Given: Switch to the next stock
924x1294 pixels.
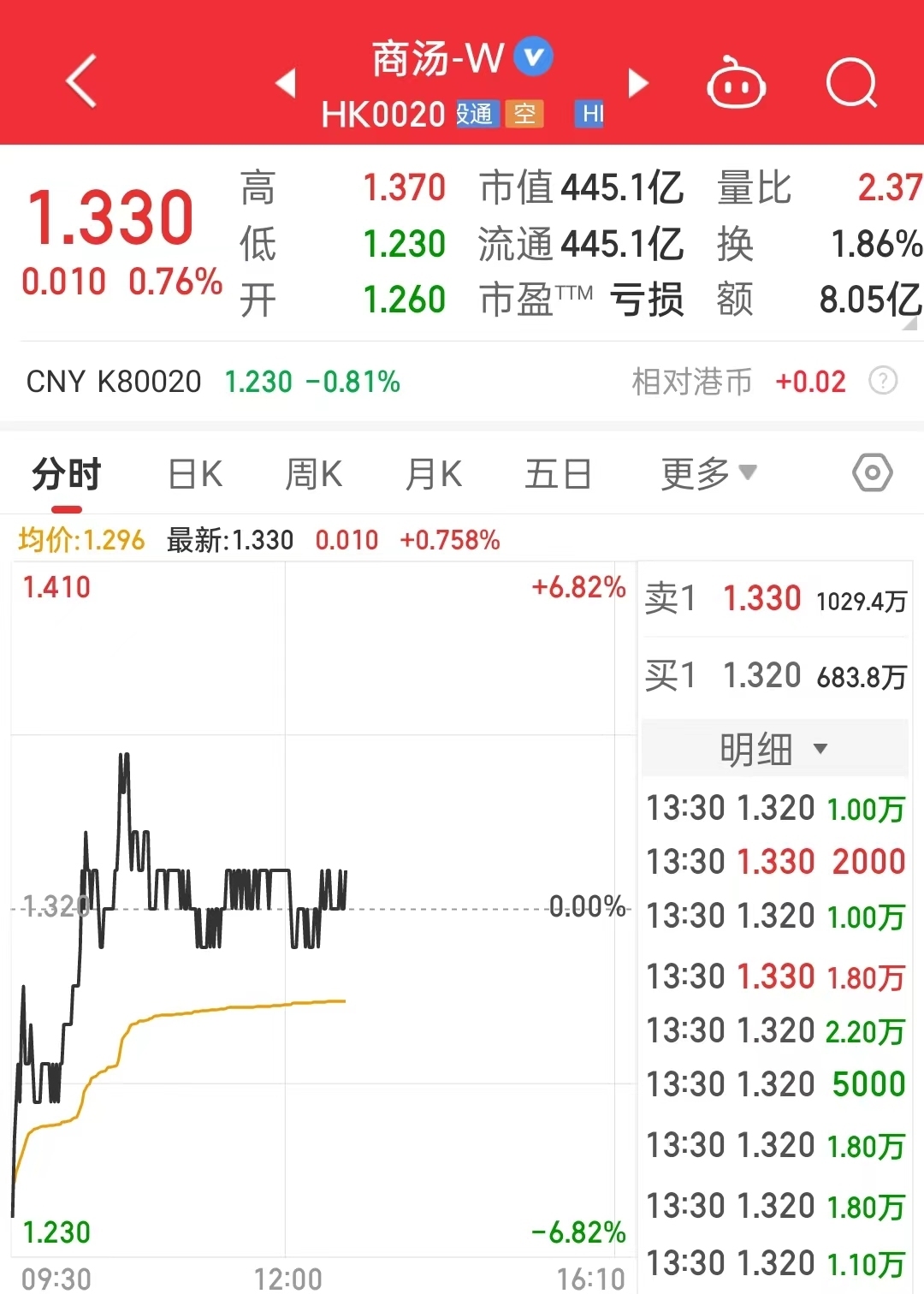Looking at the screenshot, I should click(638, 83).
